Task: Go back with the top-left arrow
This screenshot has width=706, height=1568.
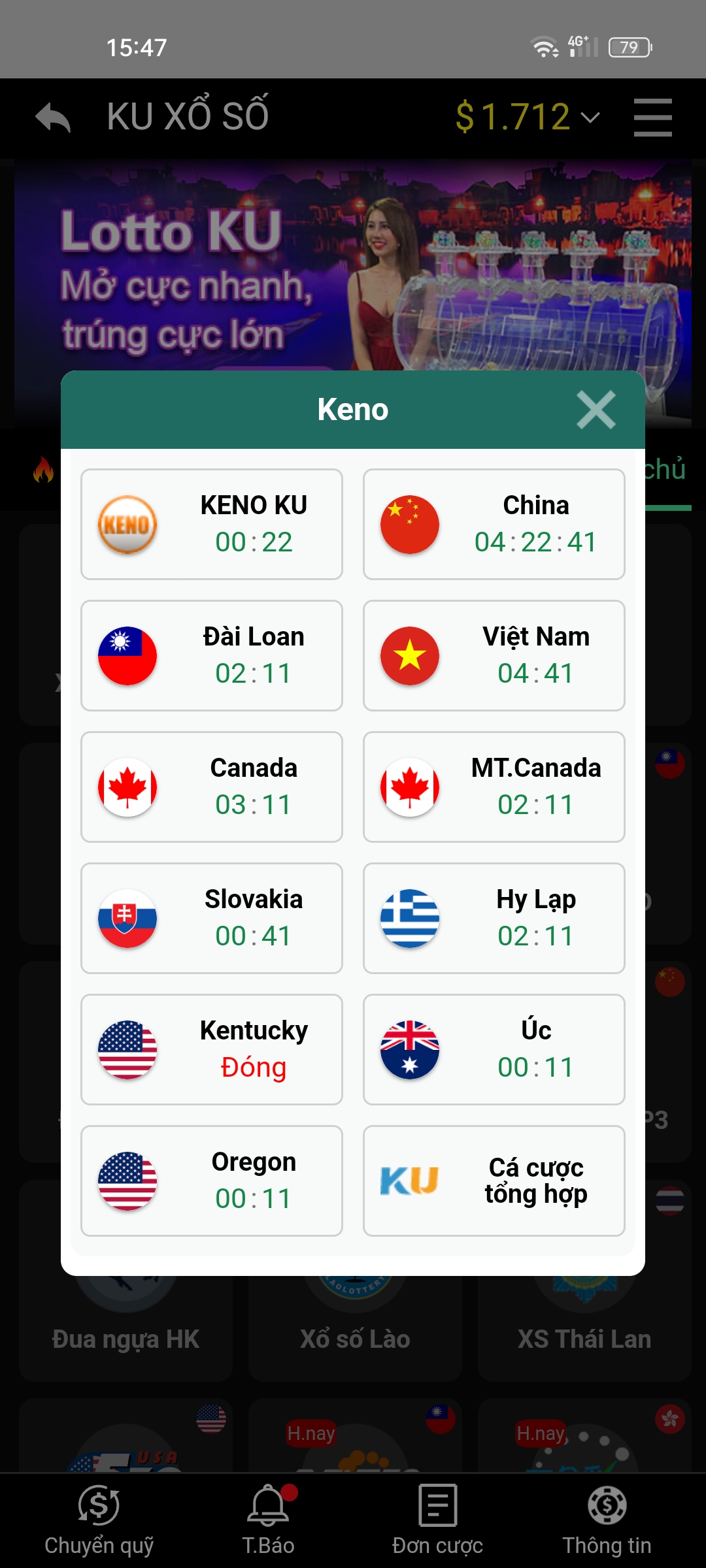Action: pyautogui.click(x=53, y=118)
